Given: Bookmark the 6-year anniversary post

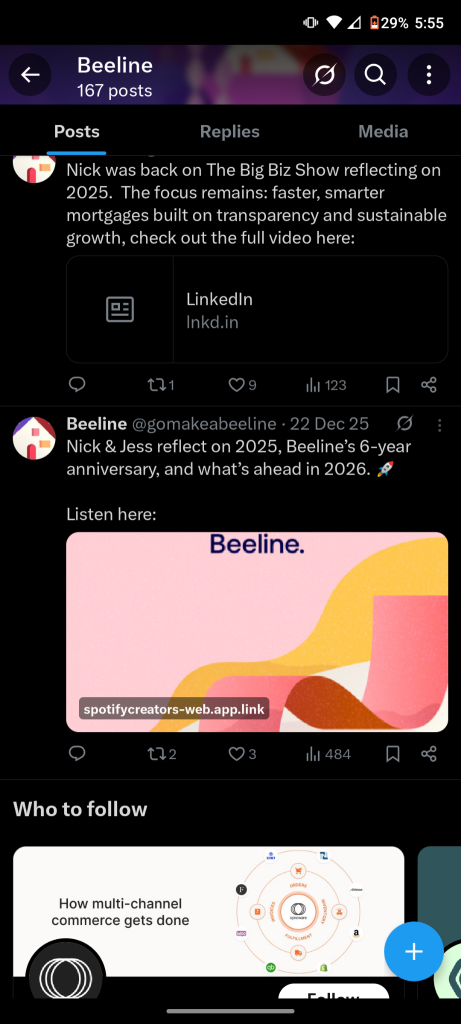Looking at the screenshot, I should [392, 754].
